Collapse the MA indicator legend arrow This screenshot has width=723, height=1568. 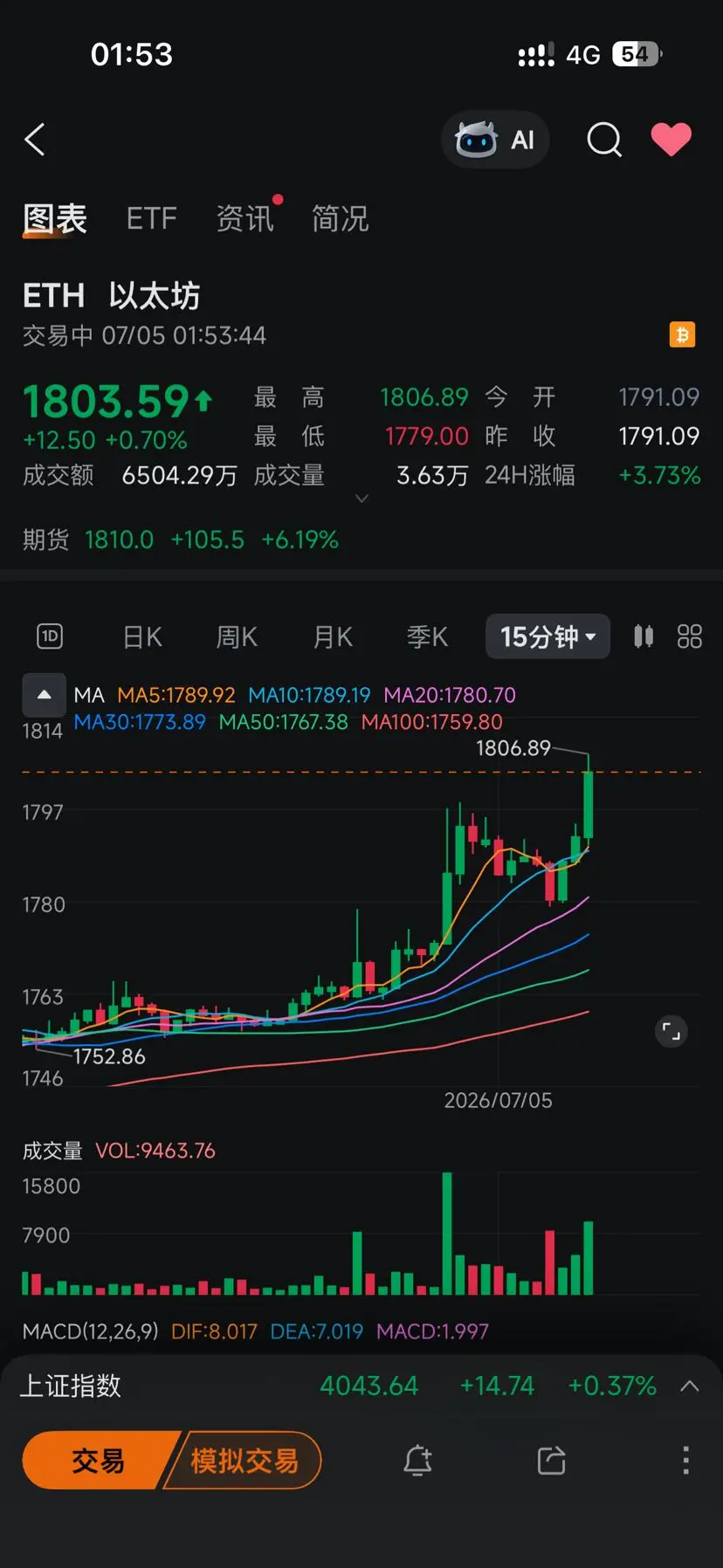44,696
